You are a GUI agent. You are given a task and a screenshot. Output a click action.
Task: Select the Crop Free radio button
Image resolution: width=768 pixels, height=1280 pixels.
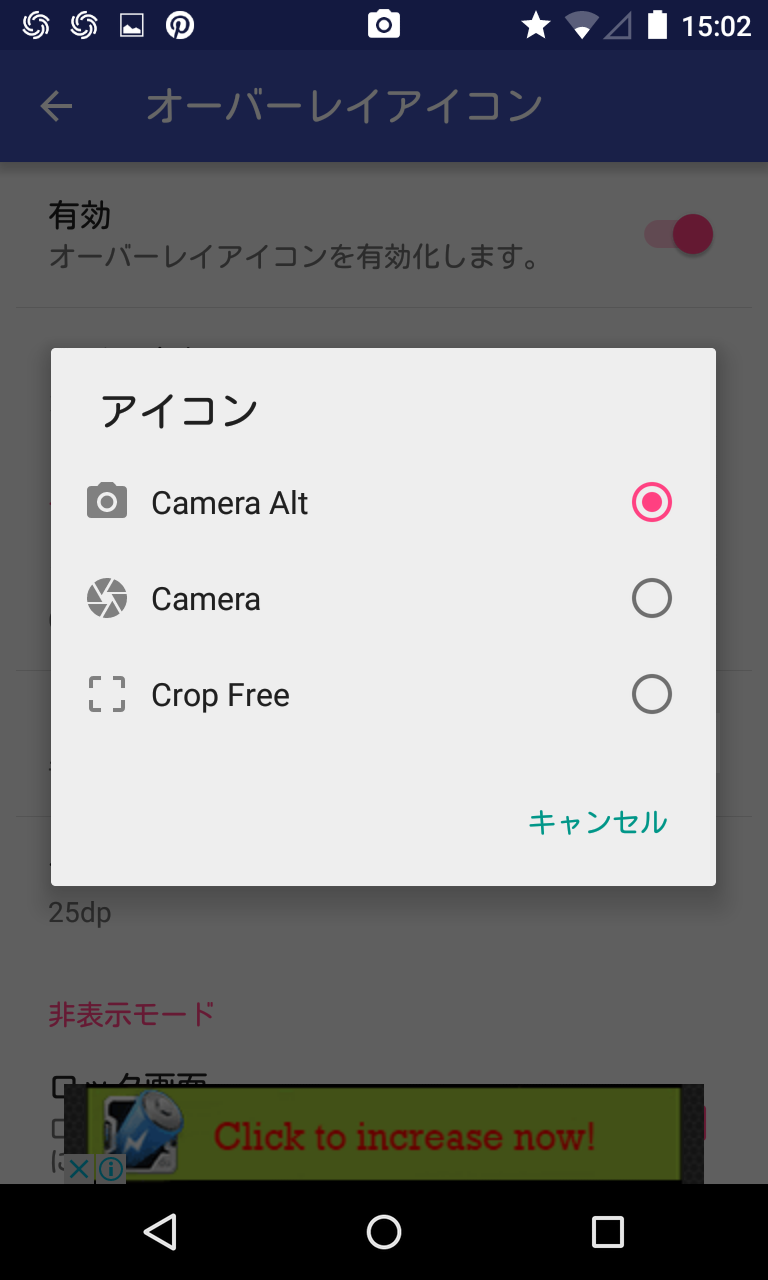(x=651, y=694)
